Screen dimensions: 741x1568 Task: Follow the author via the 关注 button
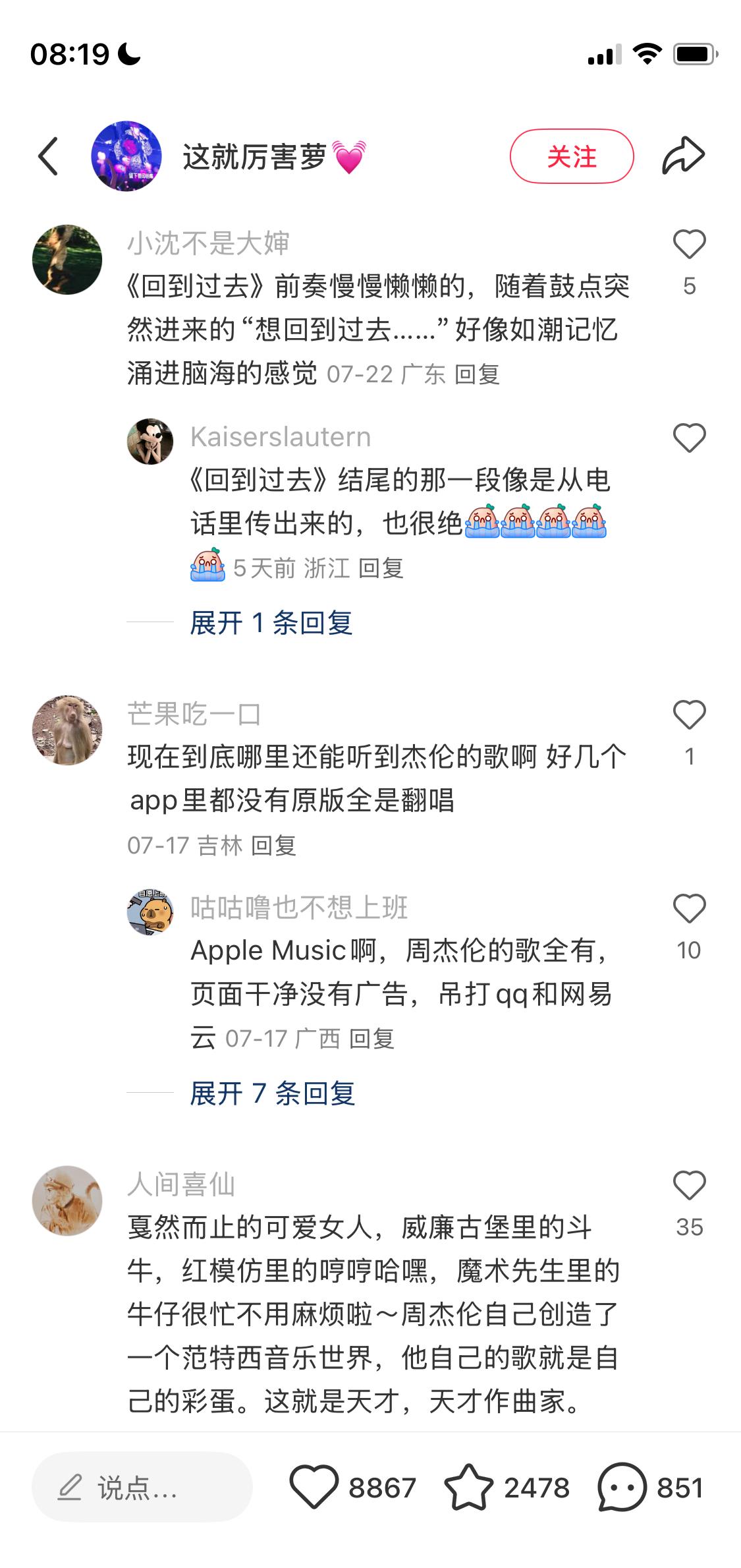coord(572,156)
